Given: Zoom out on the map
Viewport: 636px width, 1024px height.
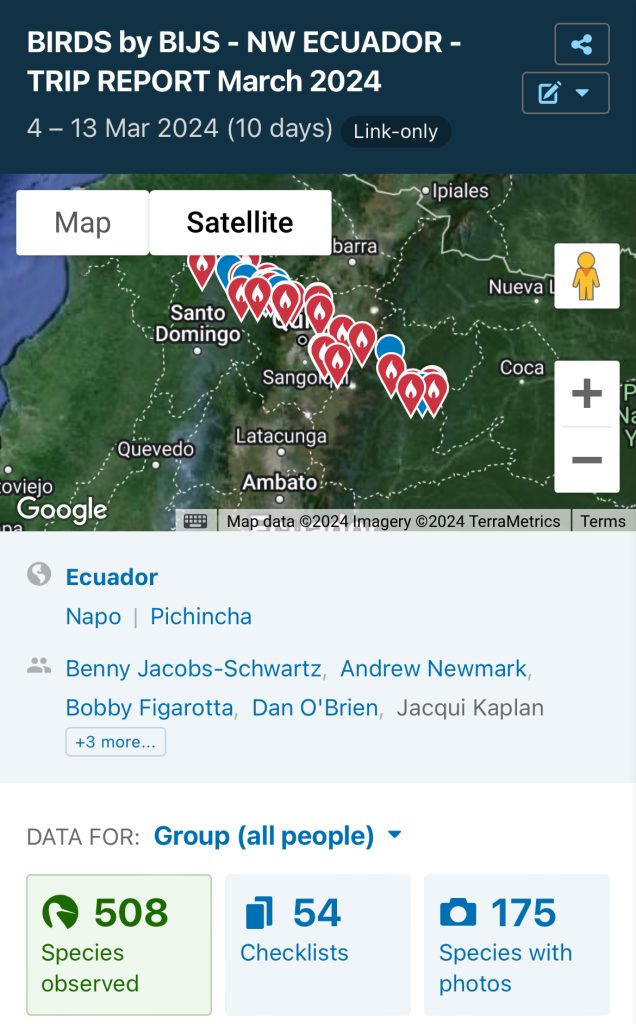Looking at the screenshot, I should click(x=586, y=460).
